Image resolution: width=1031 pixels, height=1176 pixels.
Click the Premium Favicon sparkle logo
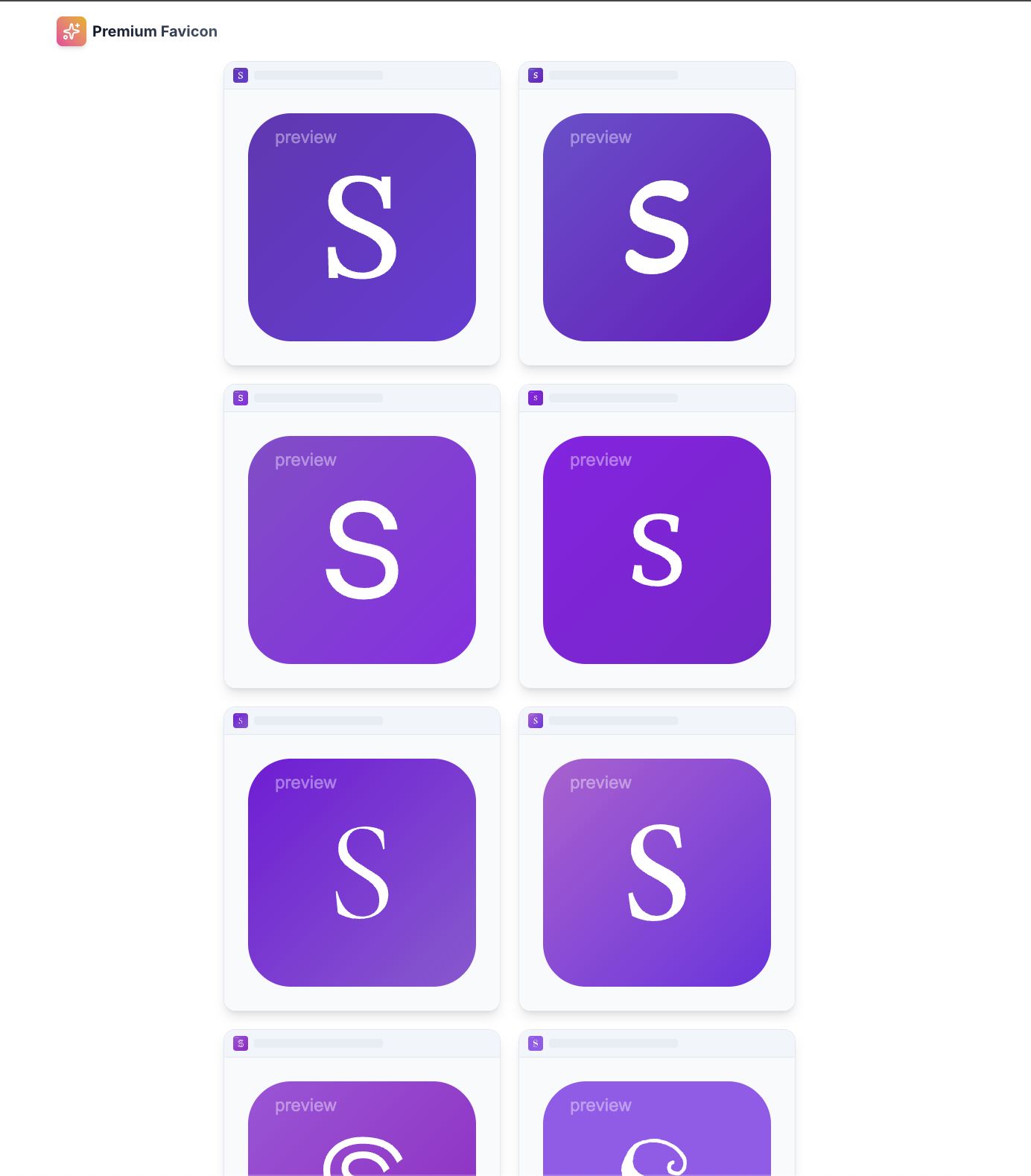click(72, 31)
